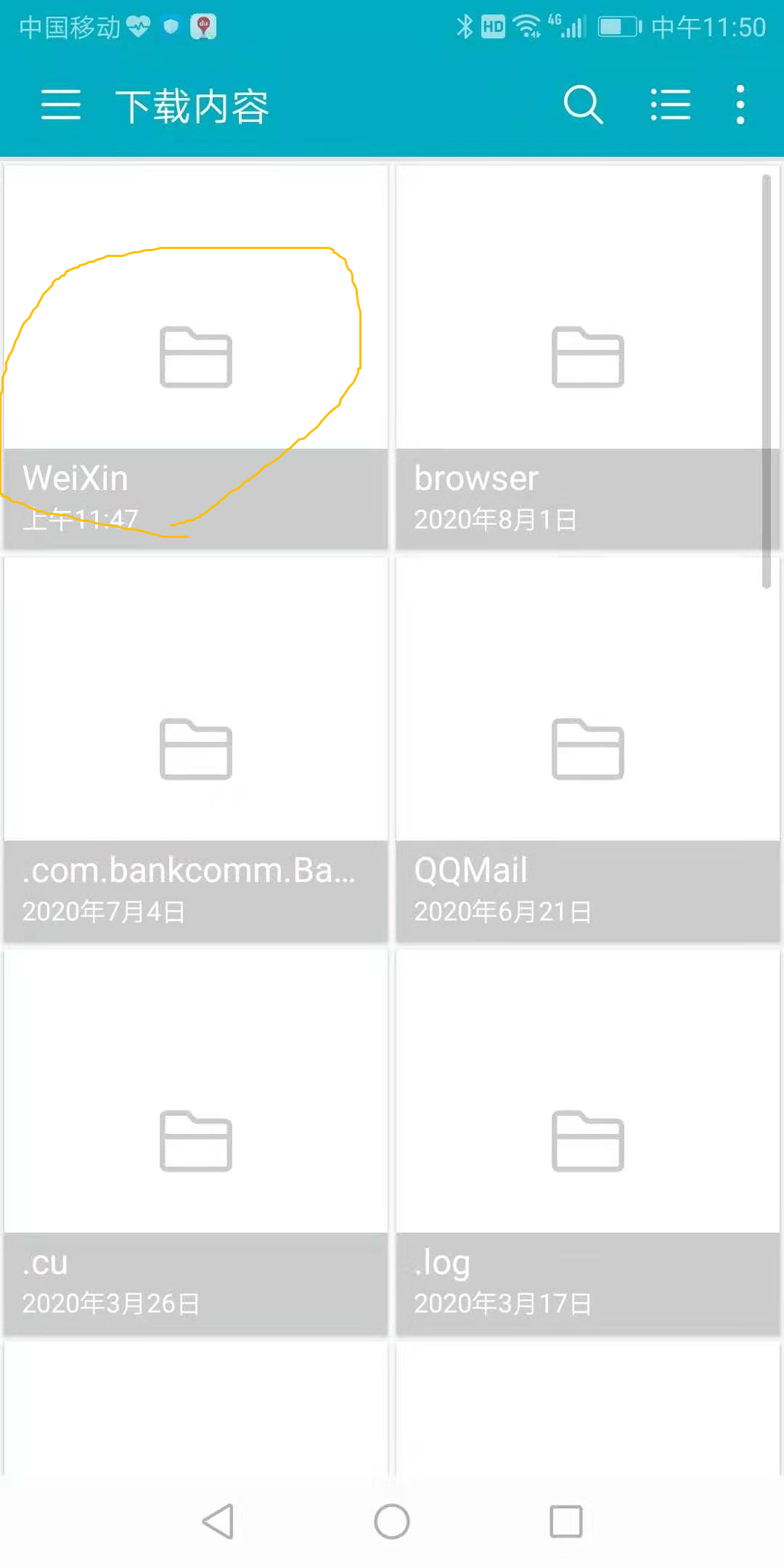Open the .com.bankcomm.Ba... folder
Image resolution: width=784 pixels, height=1568 pixels.
pyautogui.click(x=196, y=749)
